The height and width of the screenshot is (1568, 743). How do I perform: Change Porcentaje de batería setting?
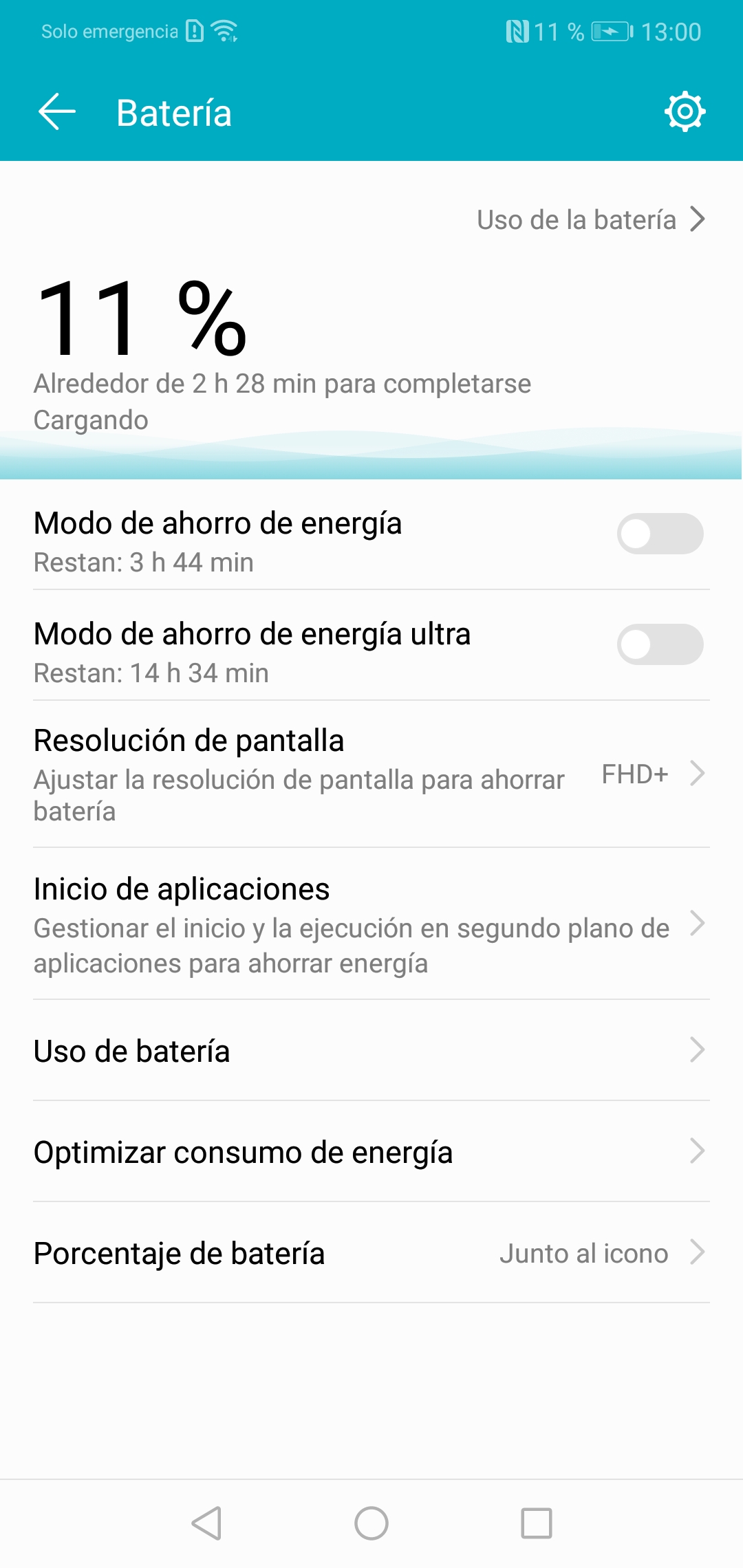[371, 1253]
